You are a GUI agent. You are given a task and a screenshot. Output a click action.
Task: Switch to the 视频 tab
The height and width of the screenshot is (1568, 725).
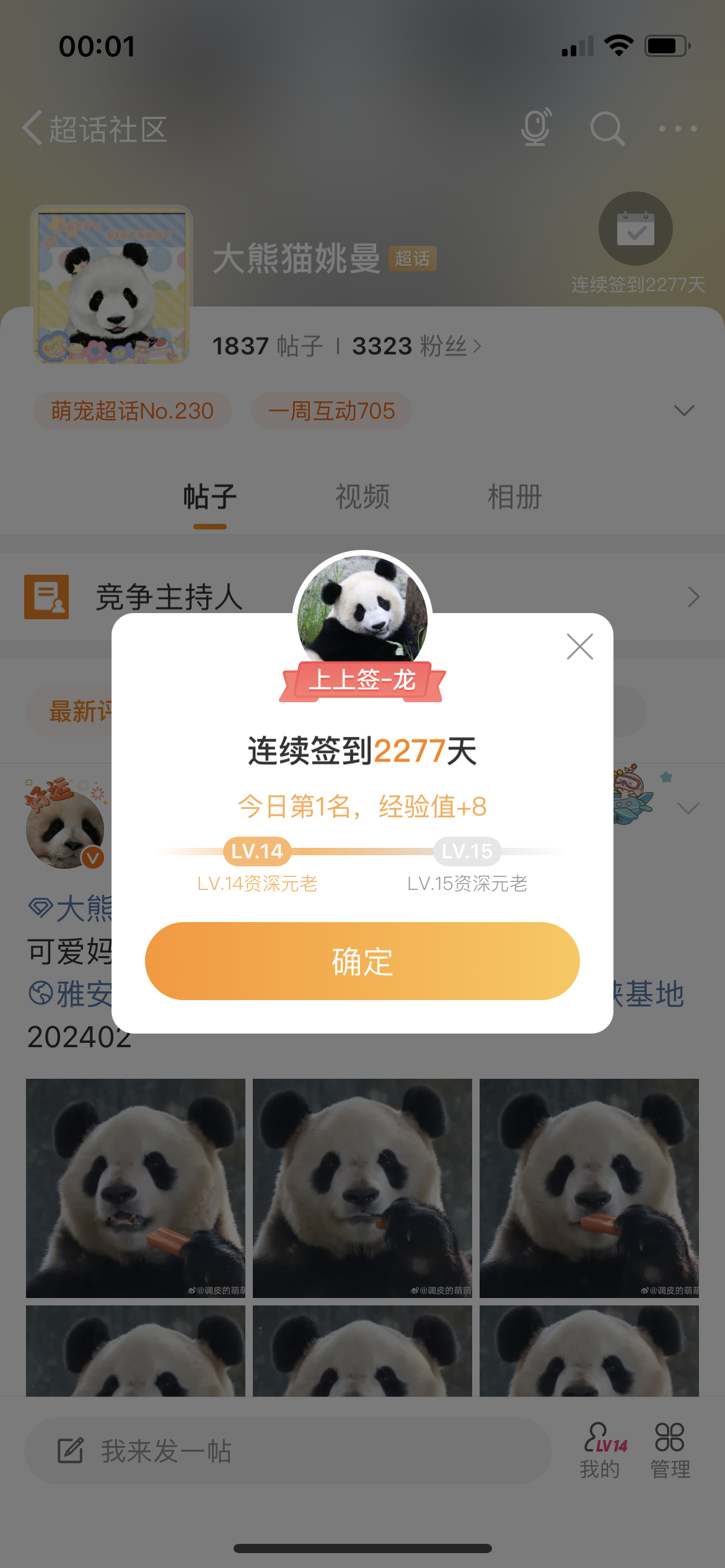tap(362, 497)
